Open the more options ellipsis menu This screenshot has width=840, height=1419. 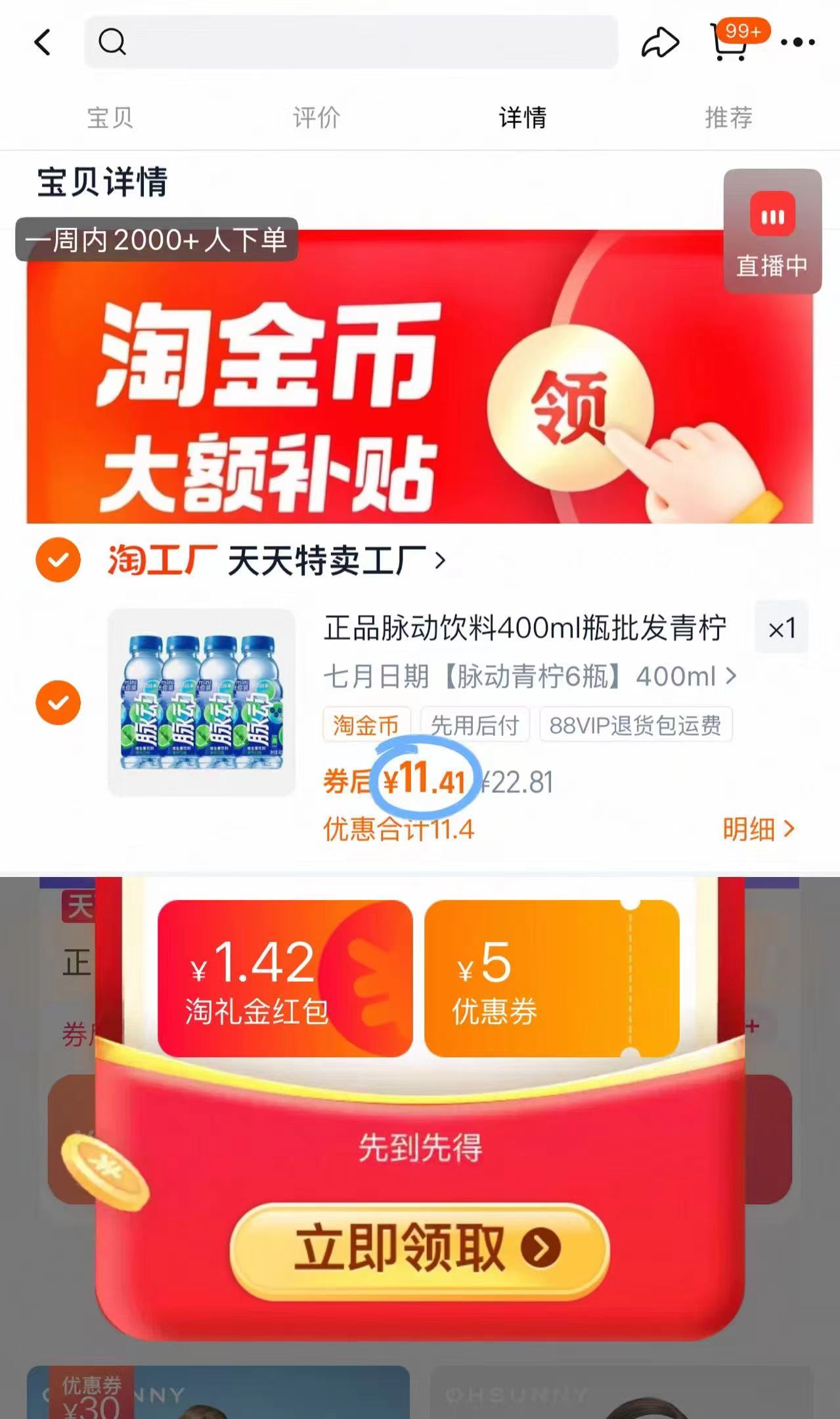[x=795, y=42]
